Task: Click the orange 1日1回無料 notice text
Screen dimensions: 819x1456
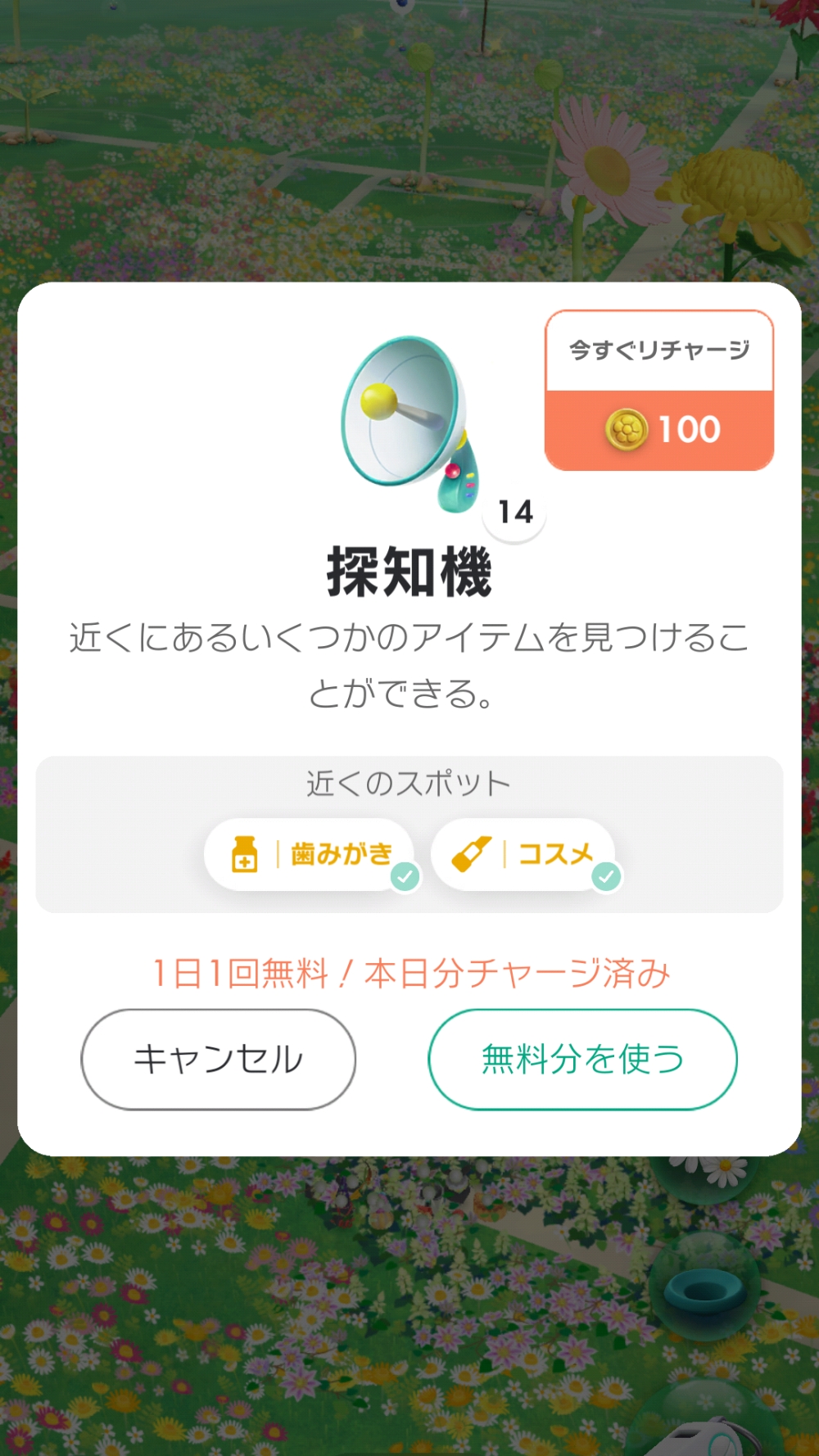Action: click(409, 972)
